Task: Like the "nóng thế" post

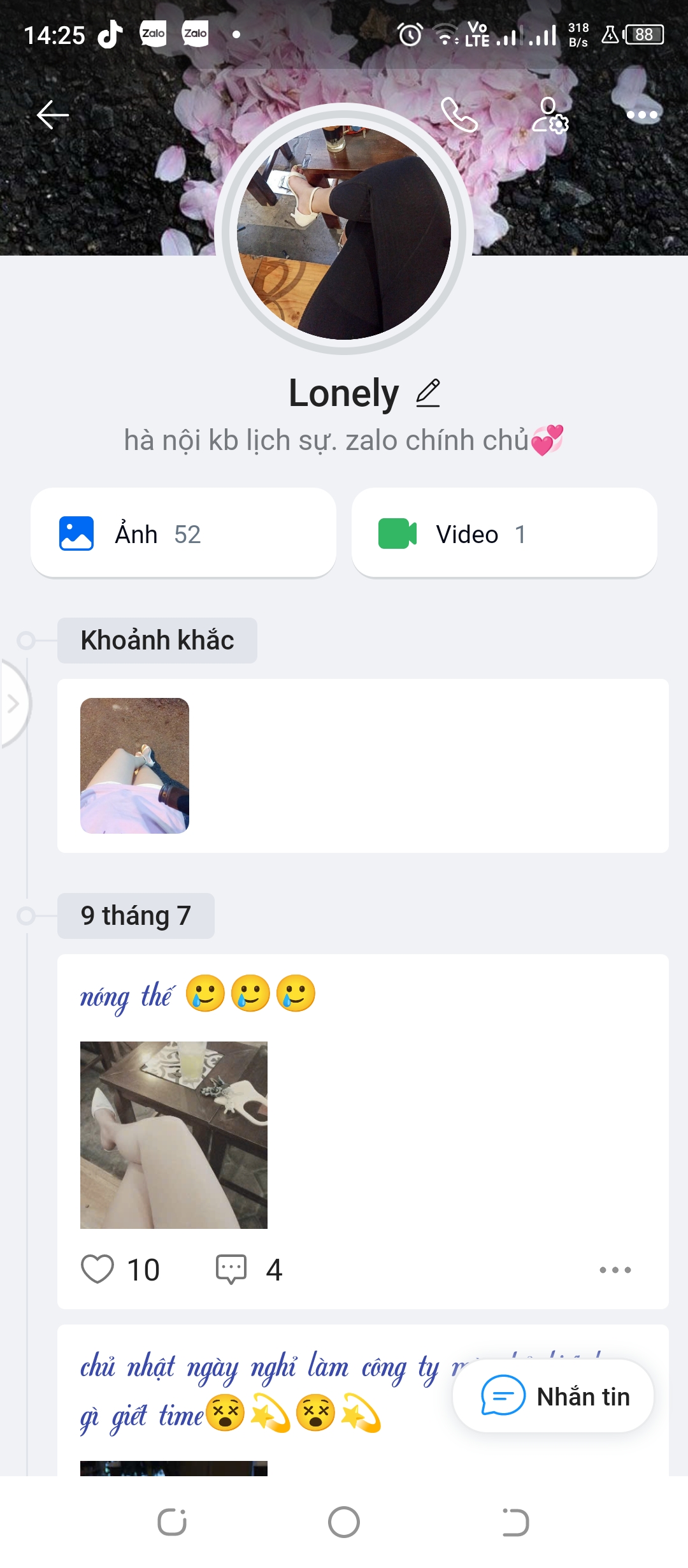Action: [97, 1269]
